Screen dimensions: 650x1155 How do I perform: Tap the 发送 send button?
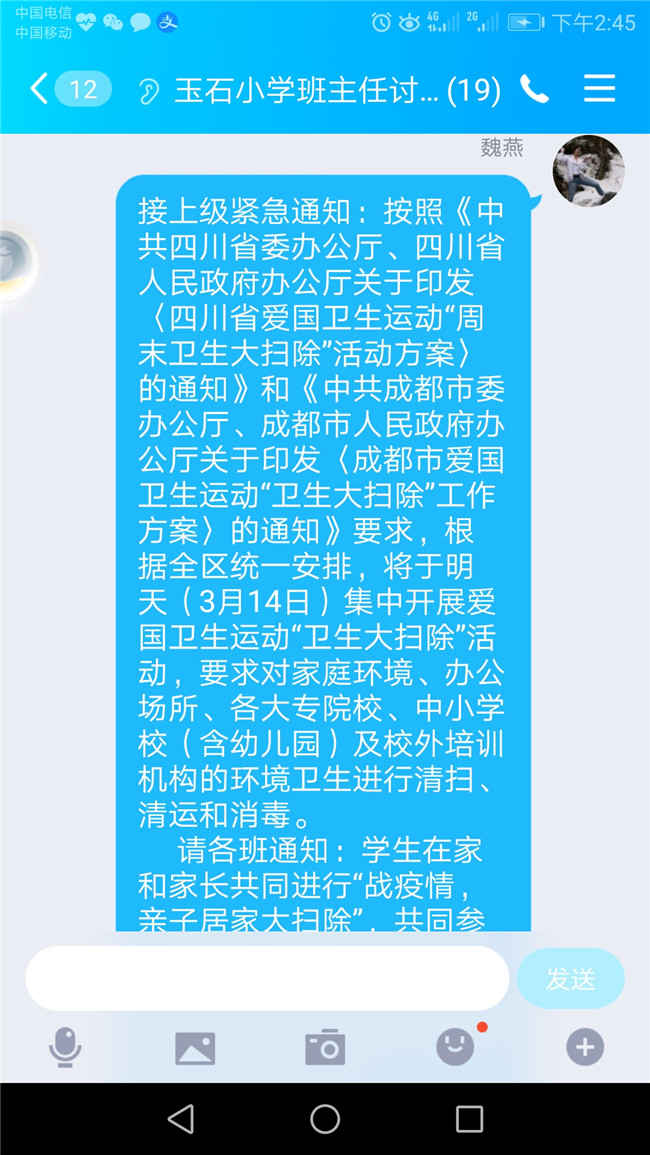[570, 978]
